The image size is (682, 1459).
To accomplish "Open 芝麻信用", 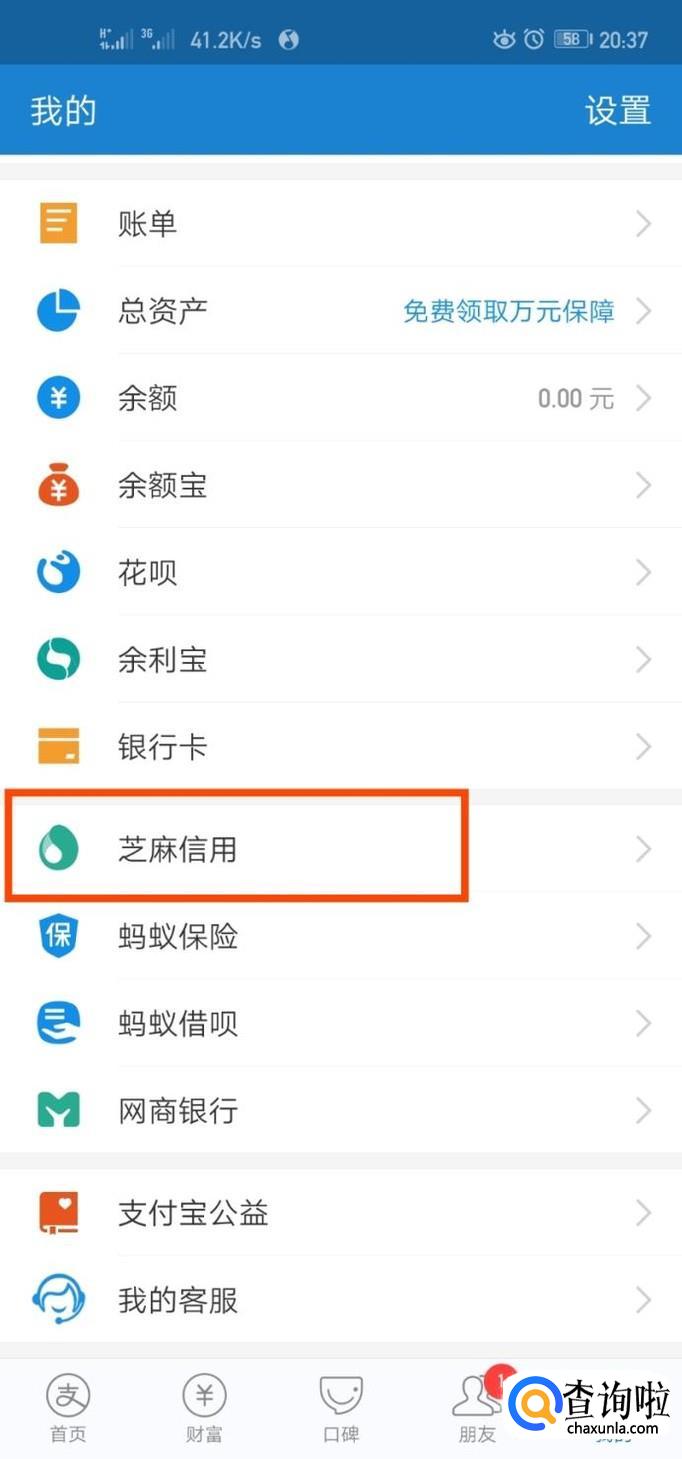I will (x=340, y=849).
